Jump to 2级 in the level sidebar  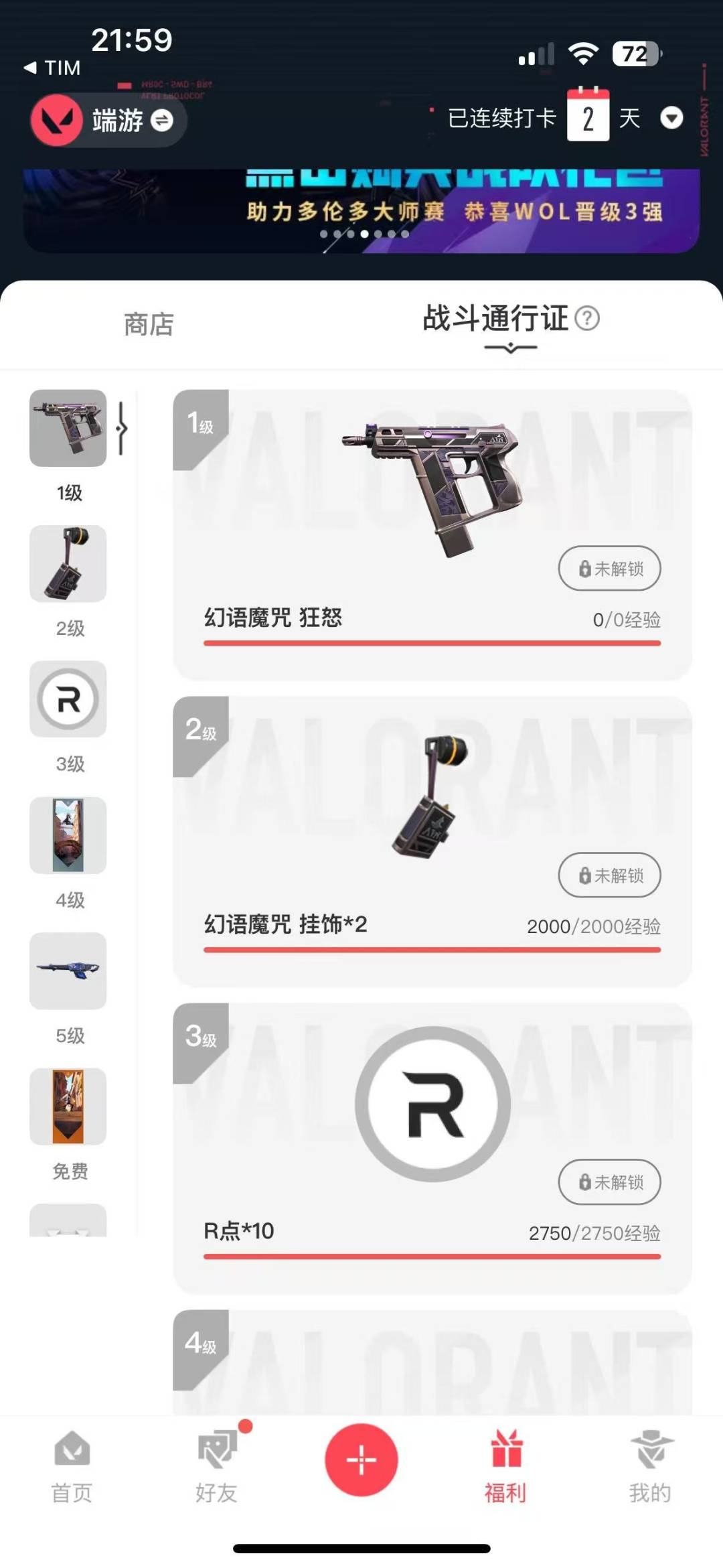coord(68,581)
